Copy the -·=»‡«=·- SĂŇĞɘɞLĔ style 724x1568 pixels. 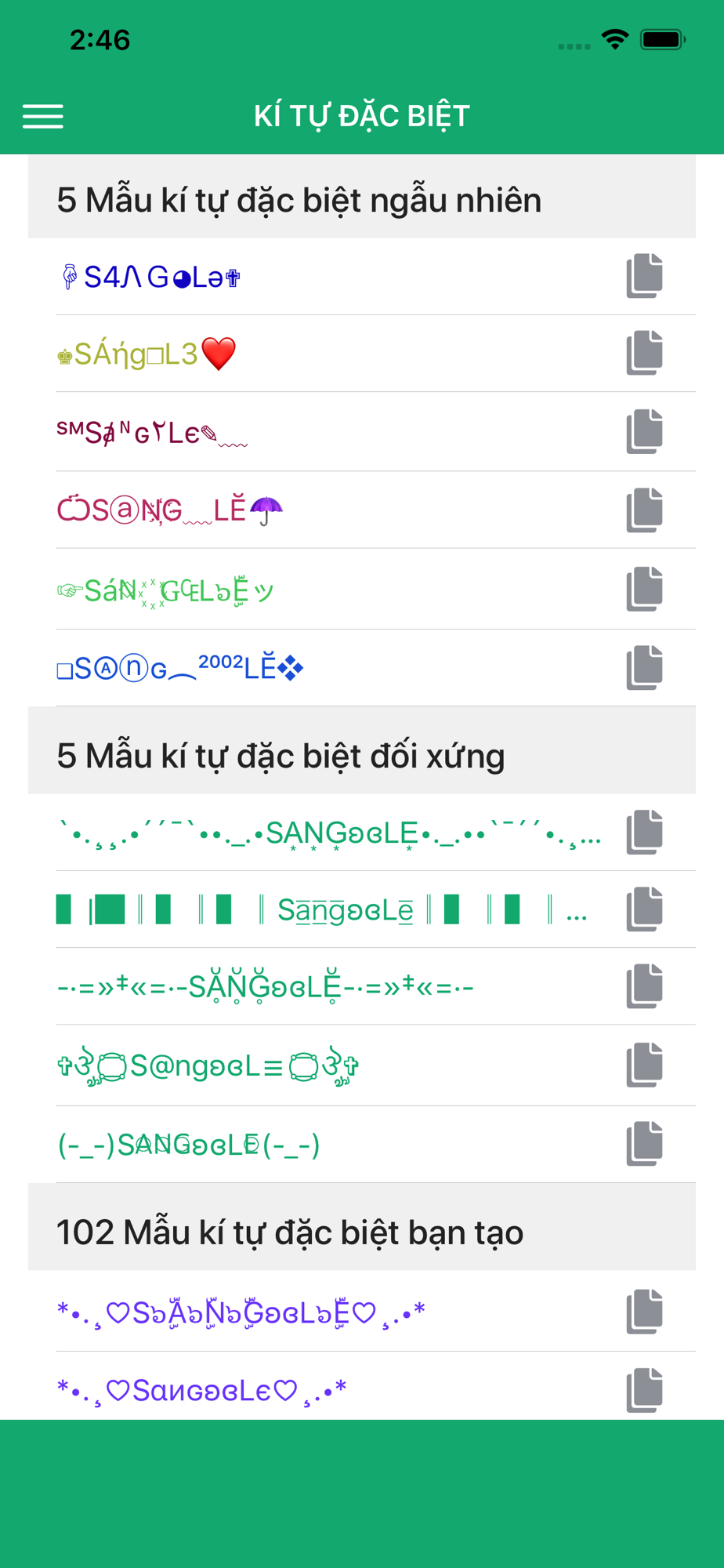tap(645, 985)
